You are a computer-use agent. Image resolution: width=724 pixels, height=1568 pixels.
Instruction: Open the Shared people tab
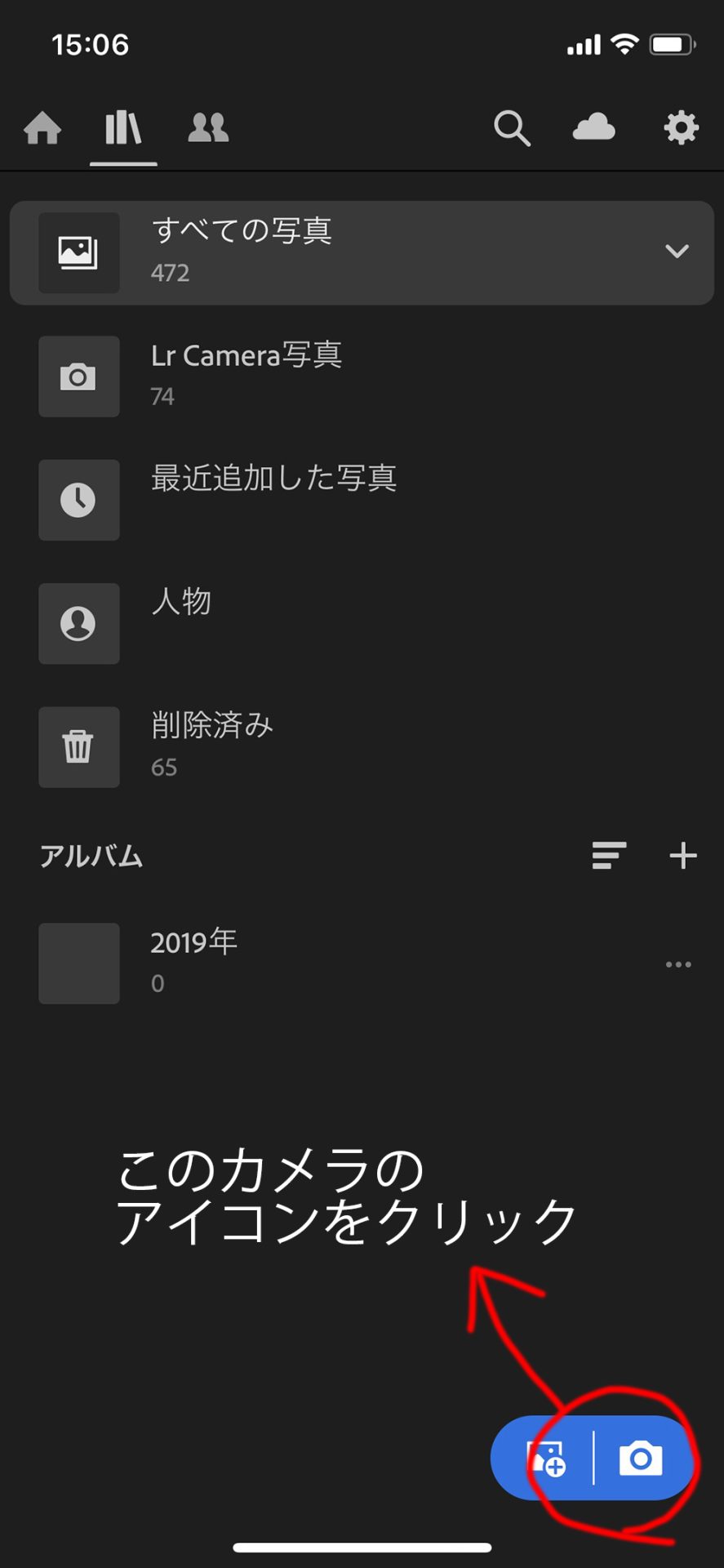208,128
